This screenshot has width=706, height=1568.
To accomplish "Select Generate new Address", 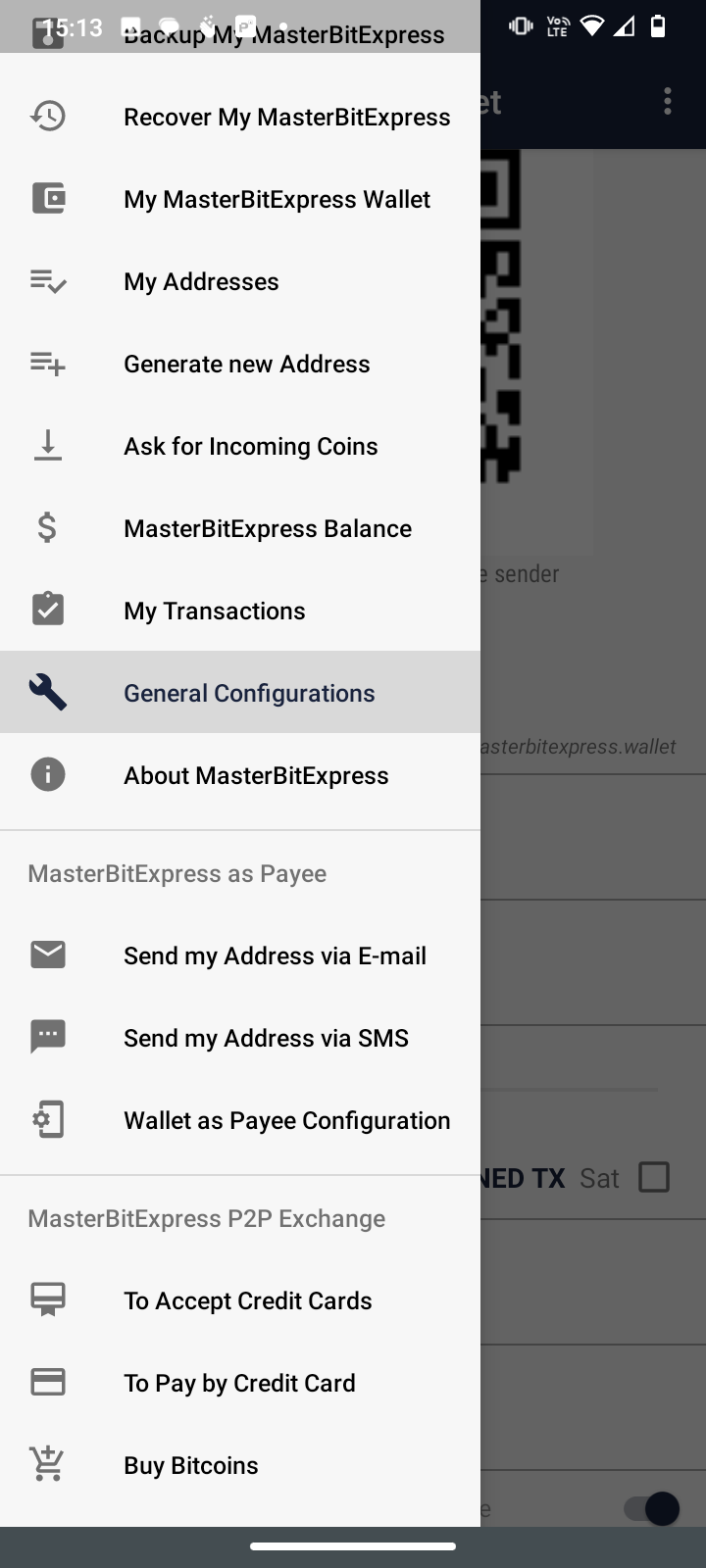I will [x=246, y=365].
